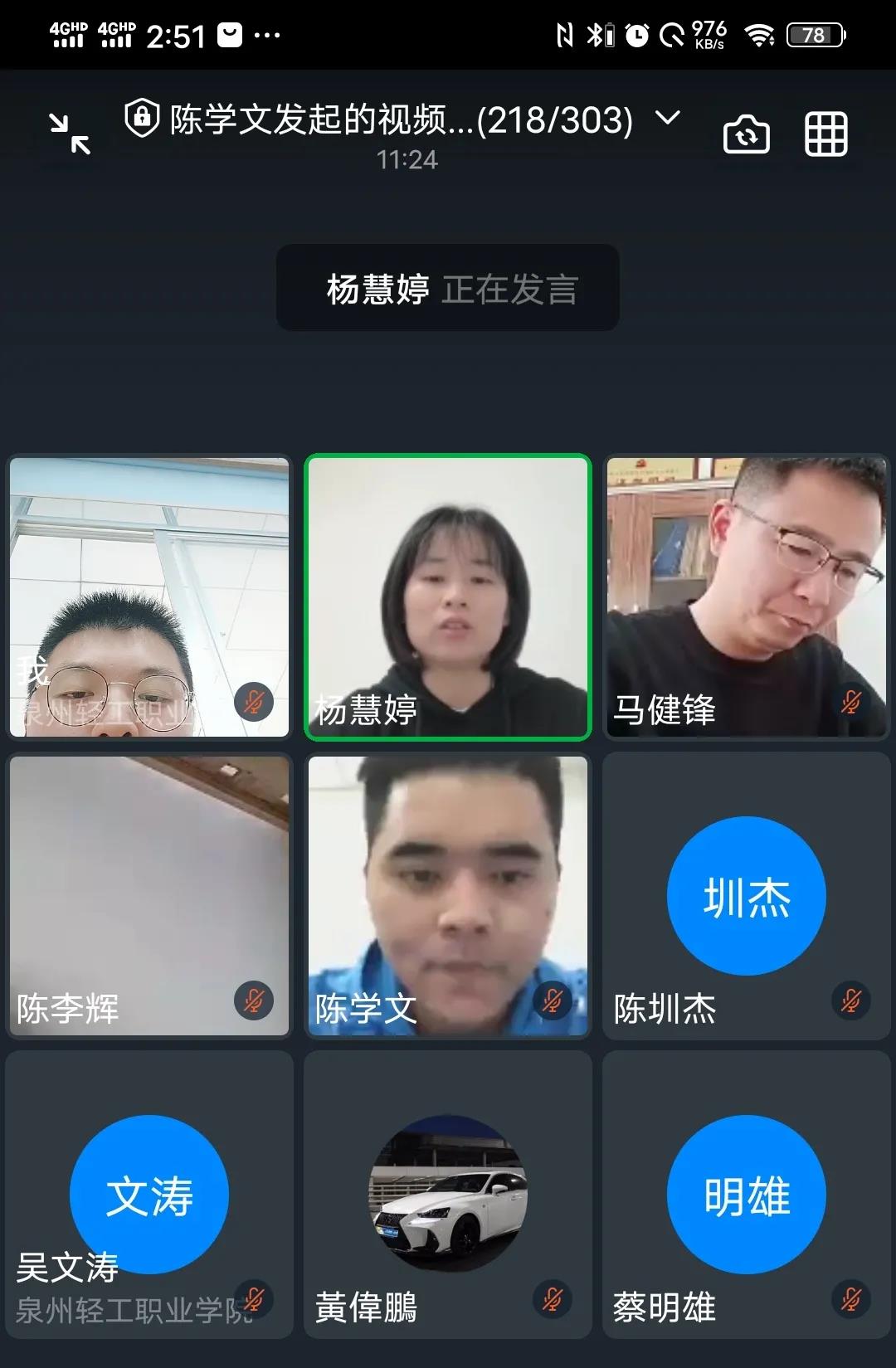Open 陈学文's video tile
The image size is (896, 1368).
448,896
